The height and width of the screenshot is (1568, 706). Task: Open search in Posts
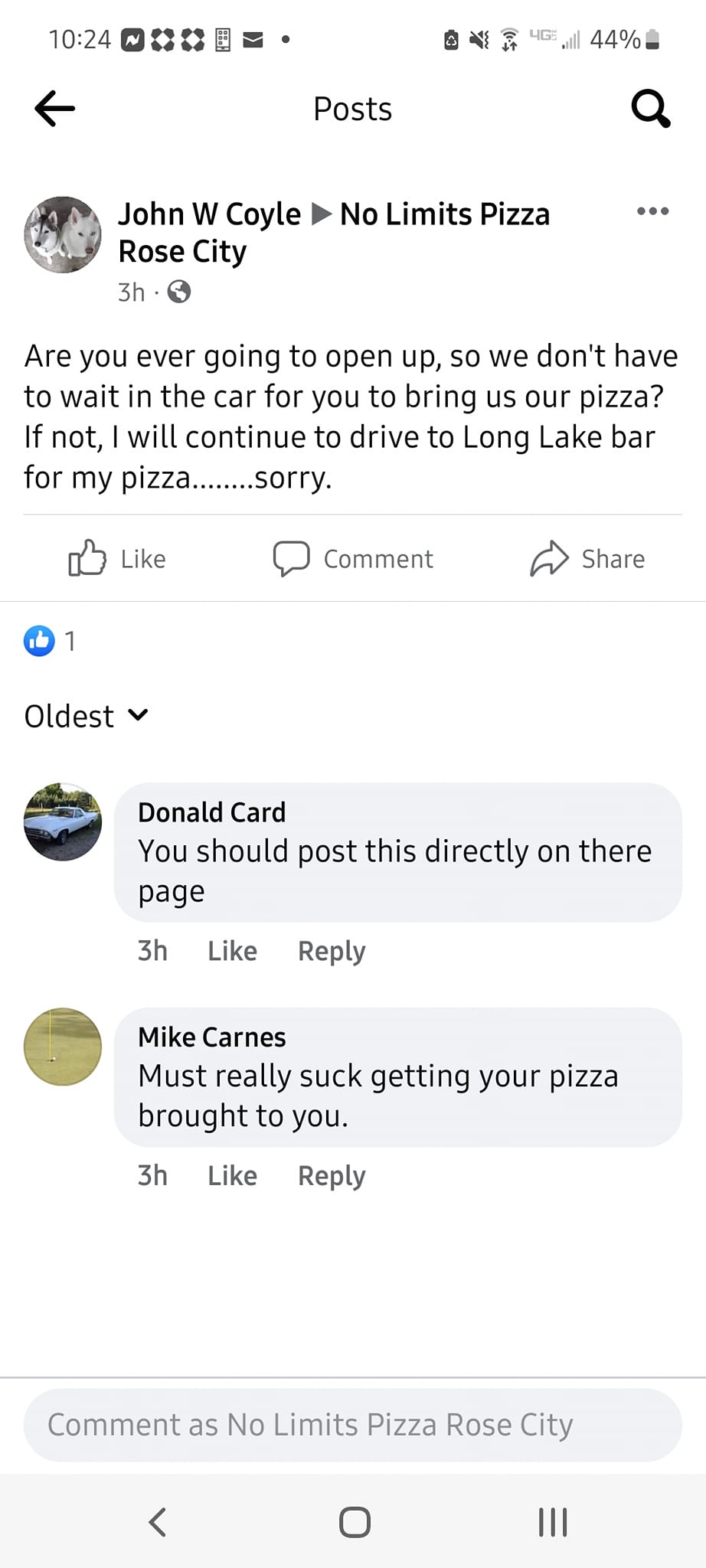(x=650, y=109)
